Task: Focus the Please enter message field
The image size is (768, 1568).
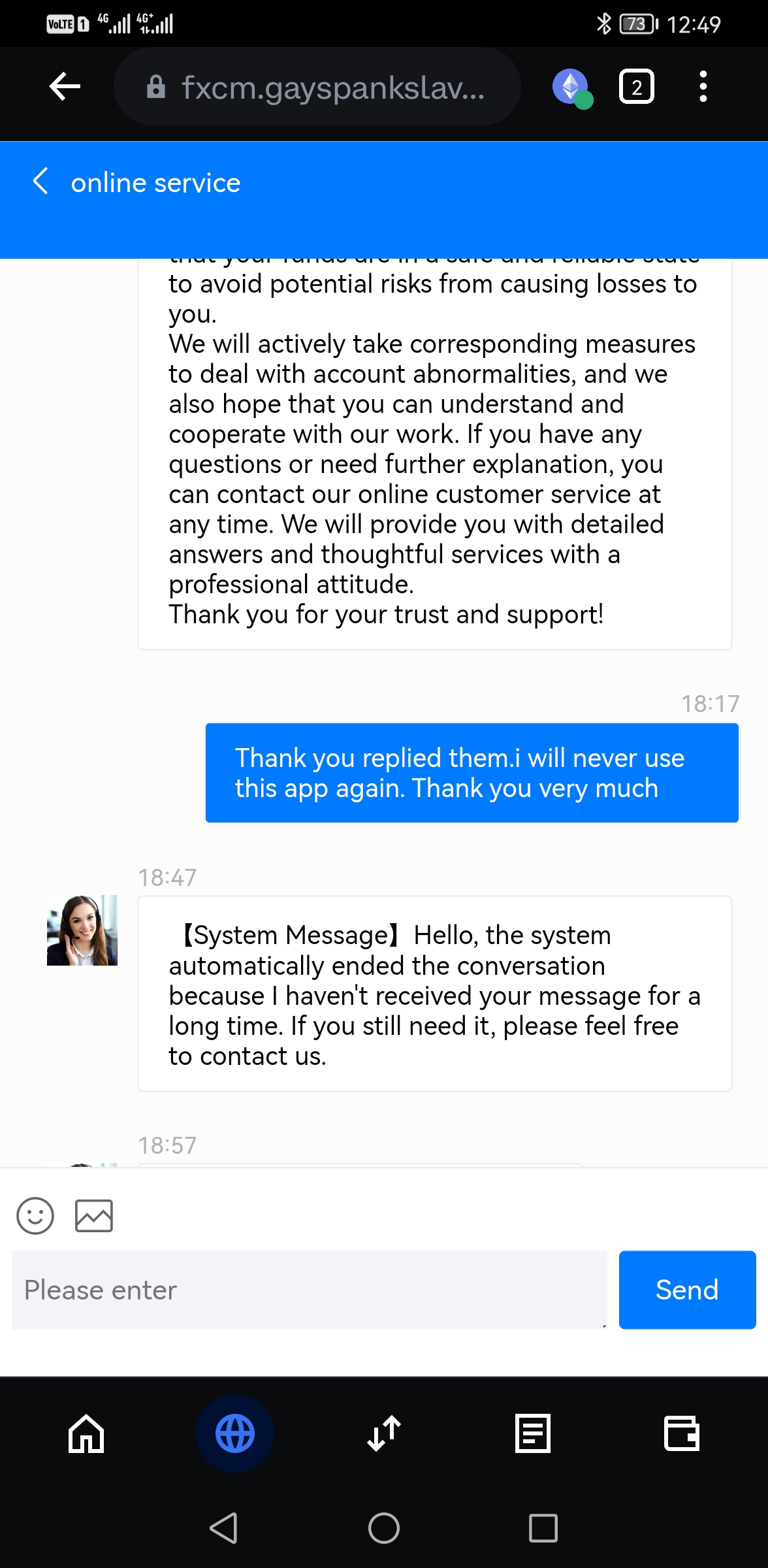Action: (309, 1290)
